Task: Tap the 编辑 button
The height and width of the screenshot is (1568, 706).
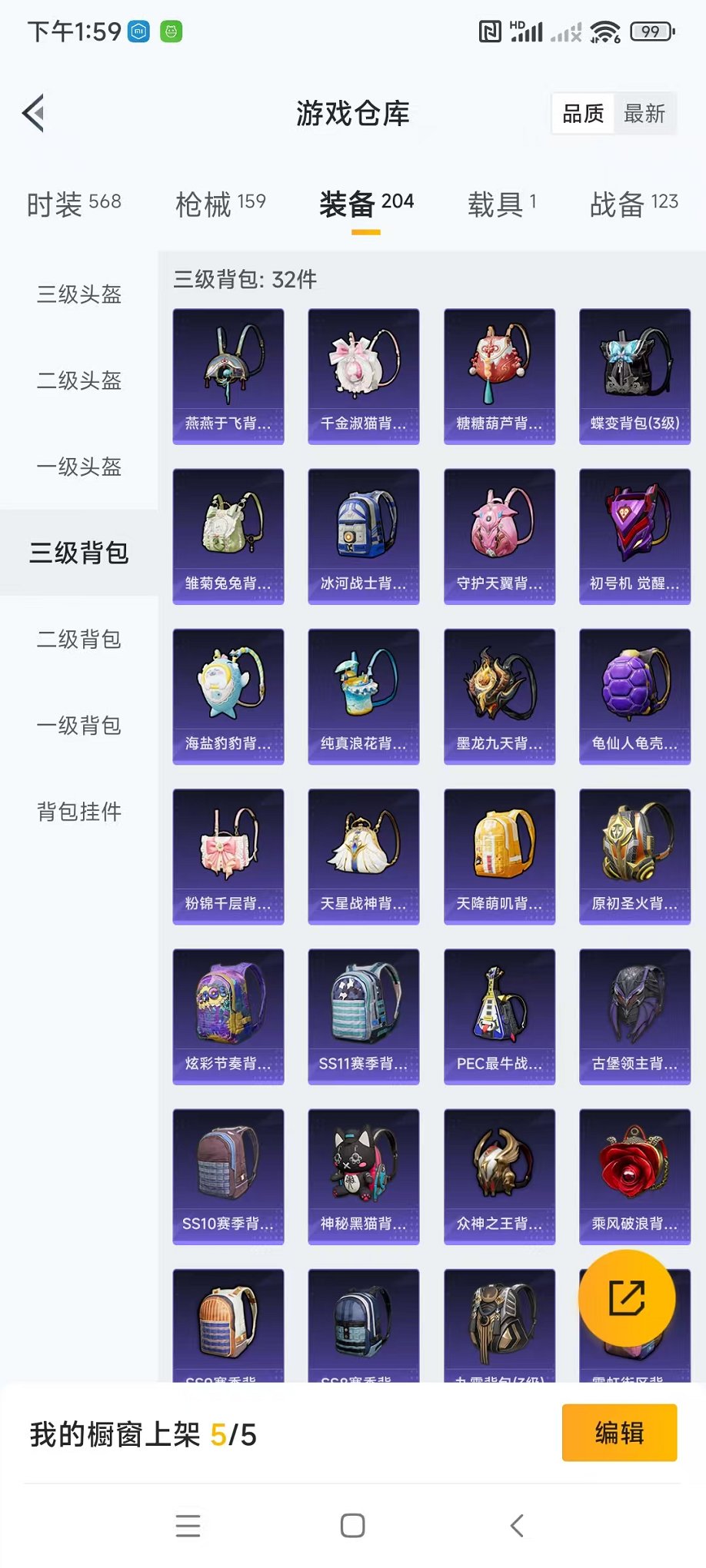Action: pos(619,1433)
